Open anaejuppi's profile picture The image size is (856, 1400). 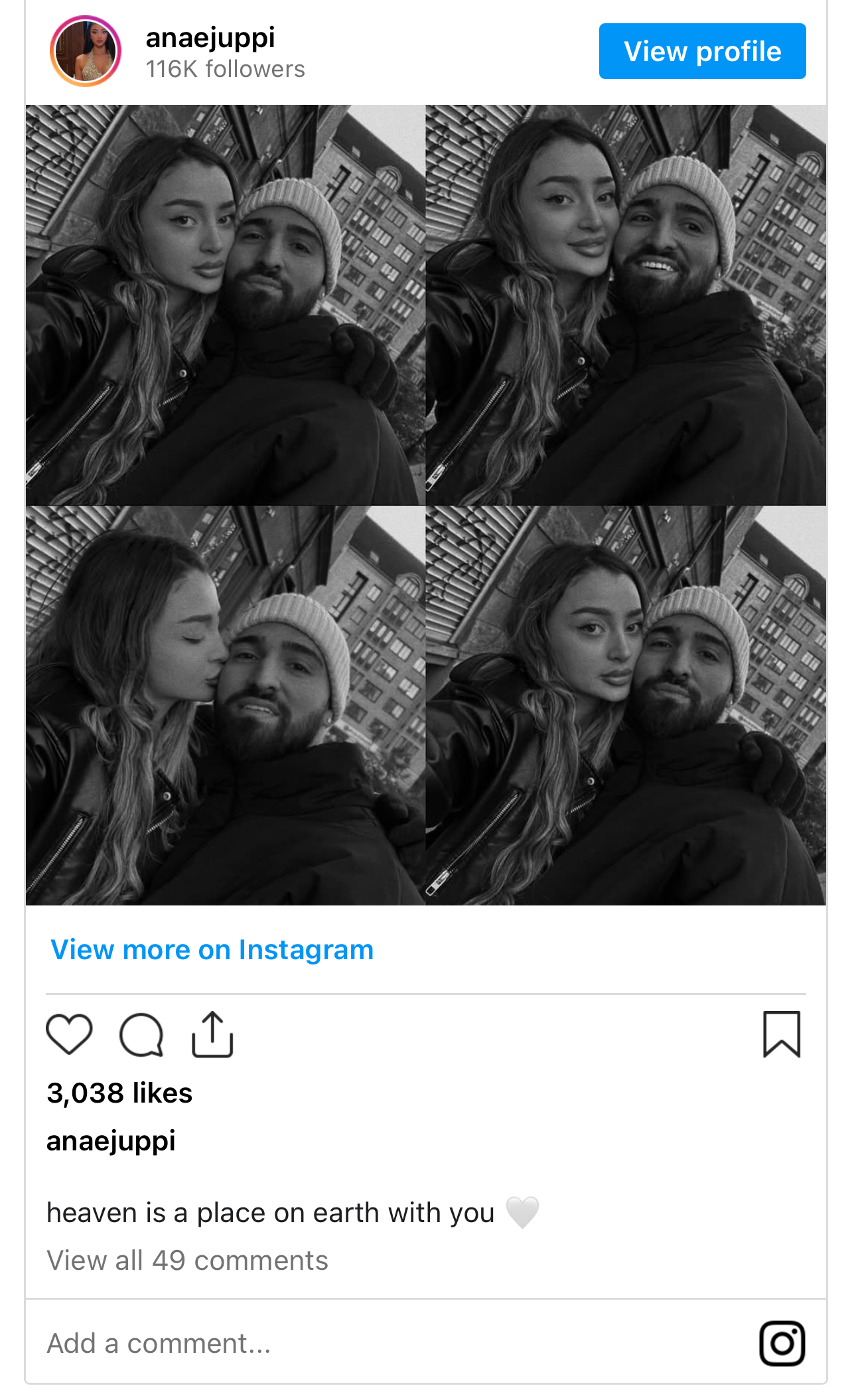tap(86, 51)
